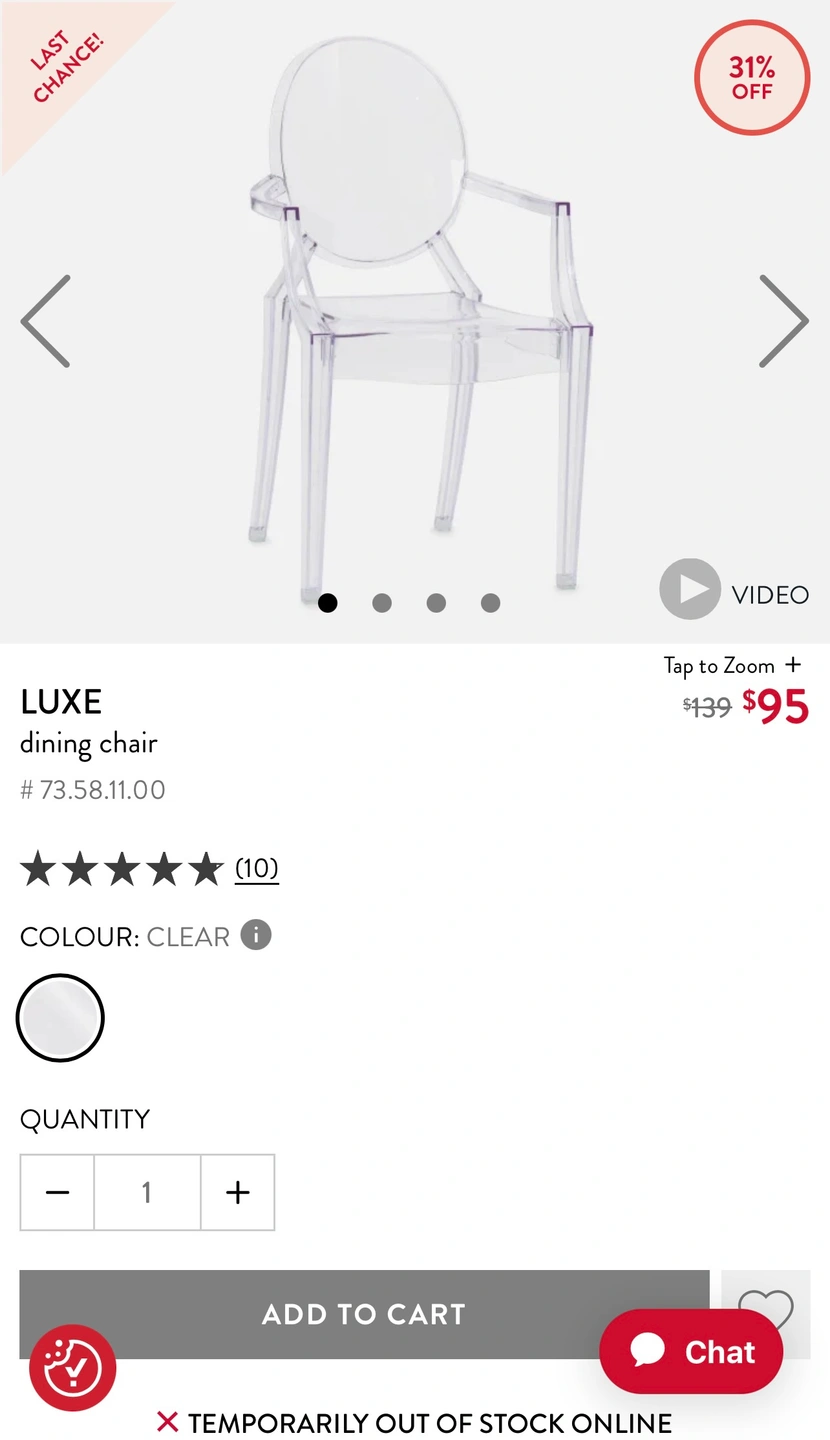Decrease quantity with the minus button
This screenshot has width=830, height=1440.
[x=58, y=1192]
